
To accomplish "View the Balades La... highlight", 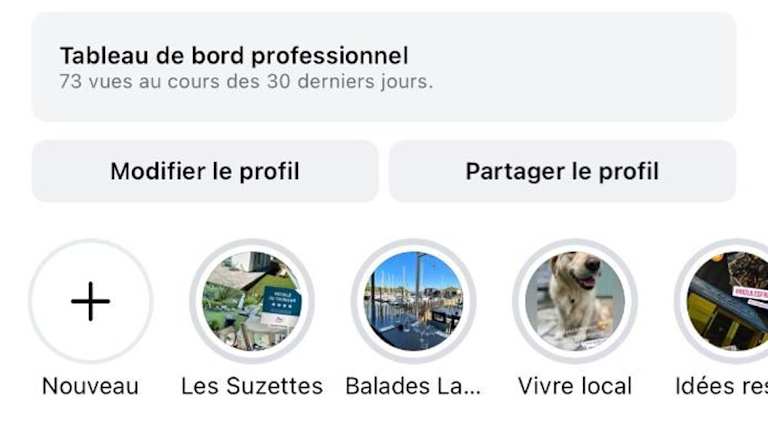I will [x=413, y=301].
